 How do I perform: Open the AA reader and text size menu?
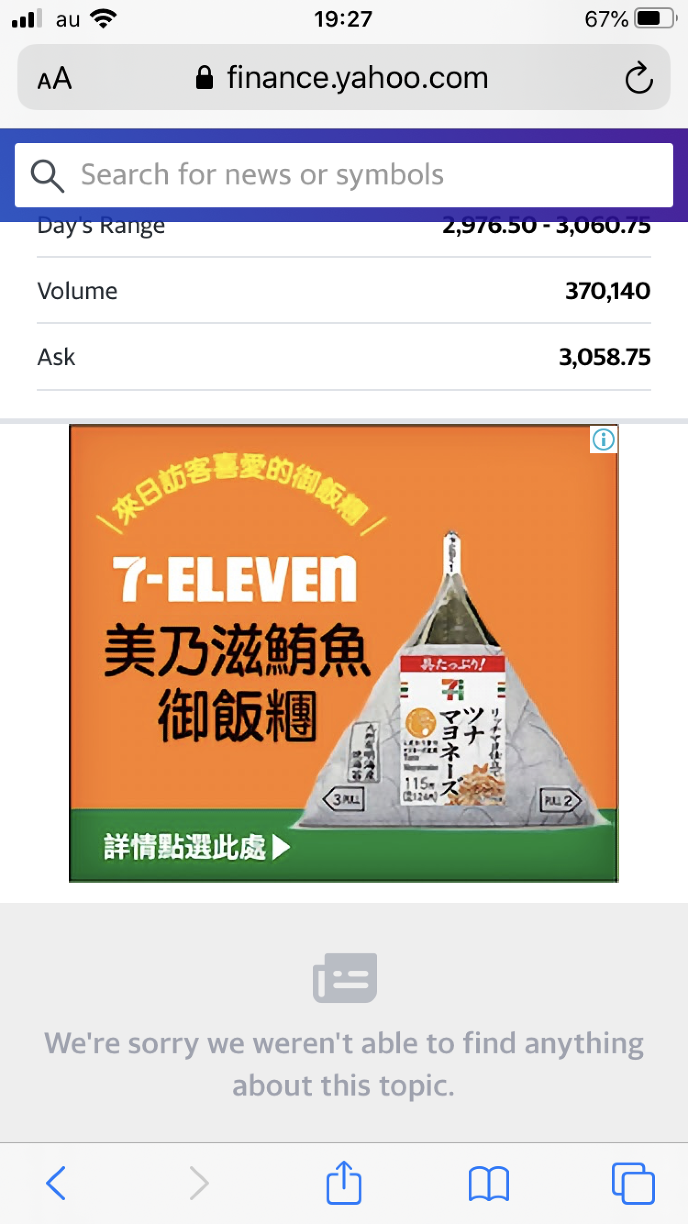(x=55, y=80)
